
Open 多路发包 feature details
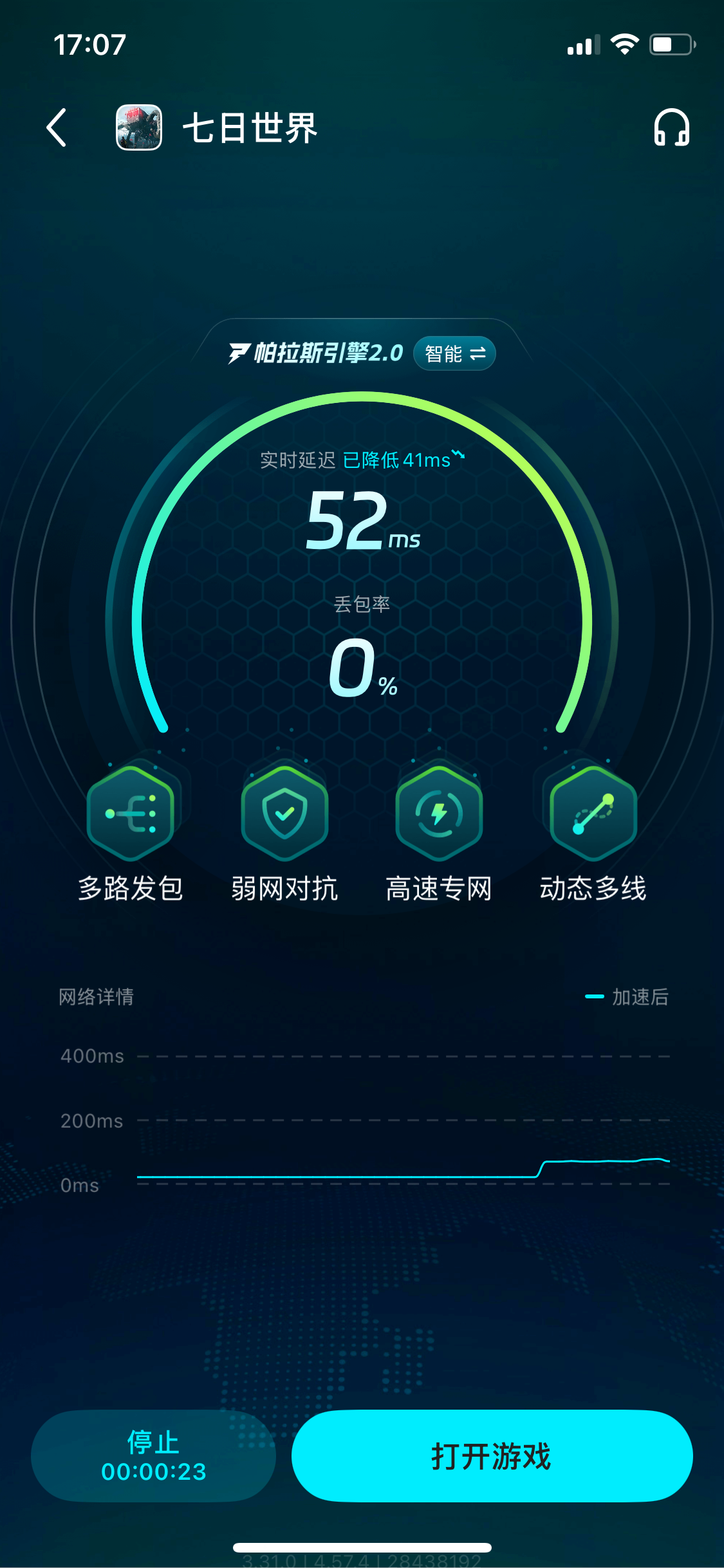(131, 814)
